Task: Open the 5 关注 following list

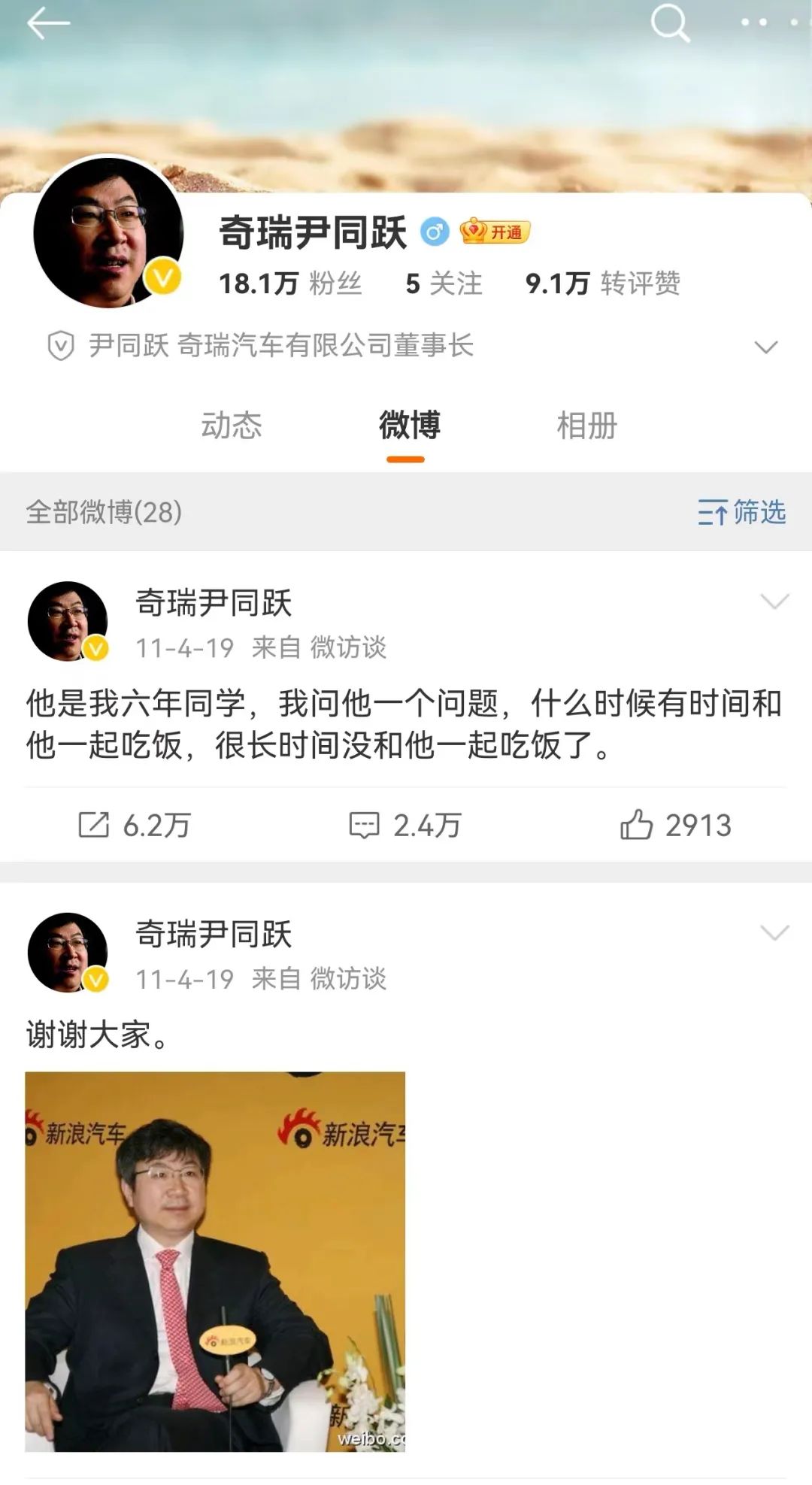Action: [444, 283]
